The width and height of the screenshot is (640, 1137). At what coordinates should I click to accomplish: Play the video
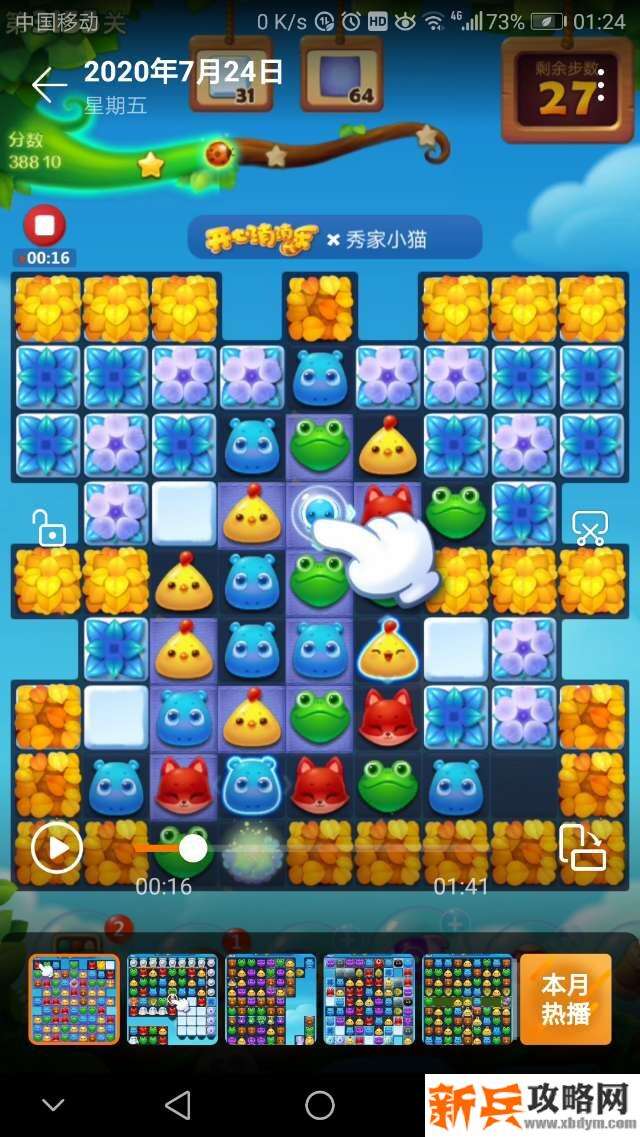click(56, 849)
